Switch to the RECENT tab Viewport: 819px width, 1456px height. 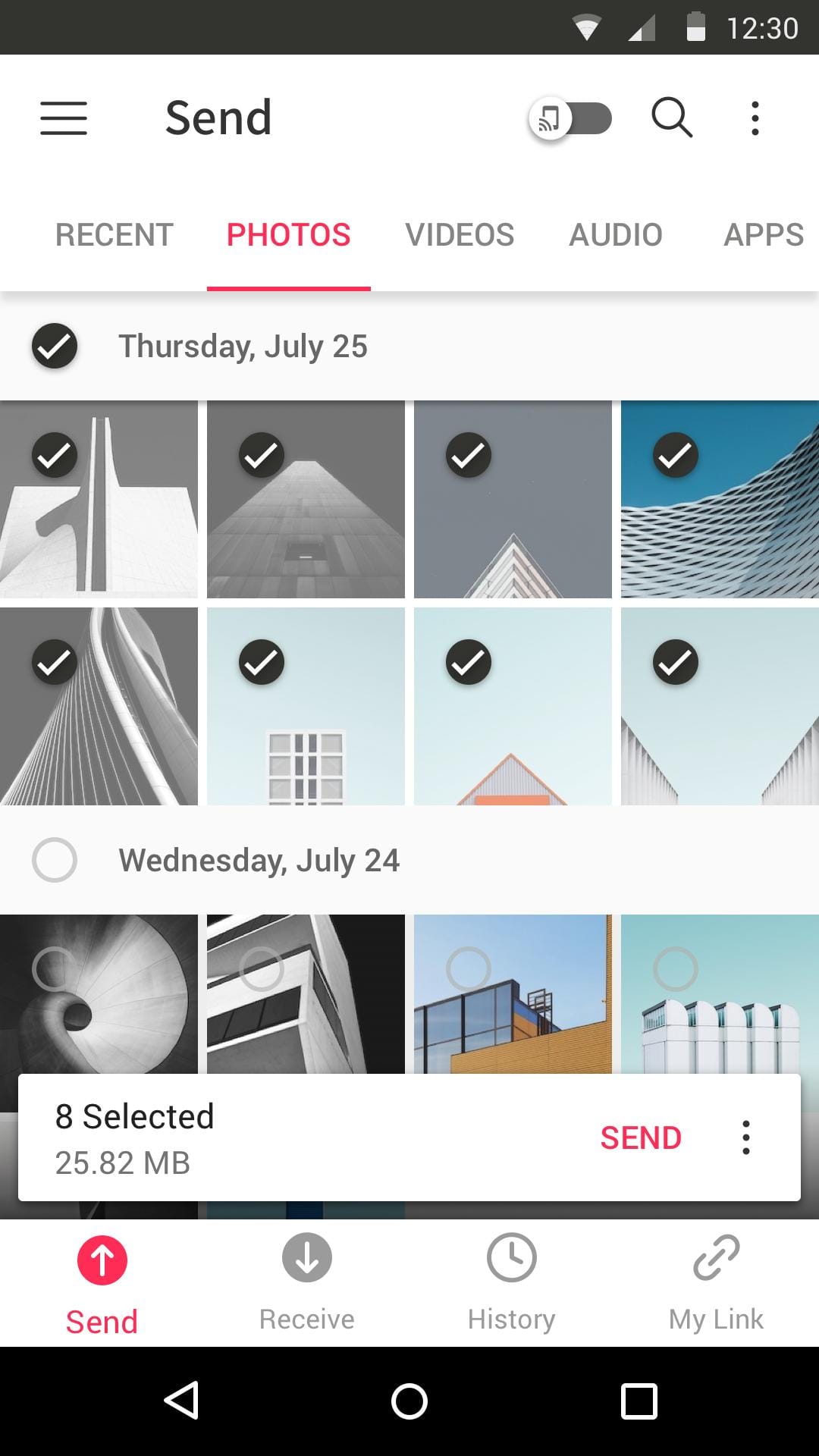click(x=113, y=235)
